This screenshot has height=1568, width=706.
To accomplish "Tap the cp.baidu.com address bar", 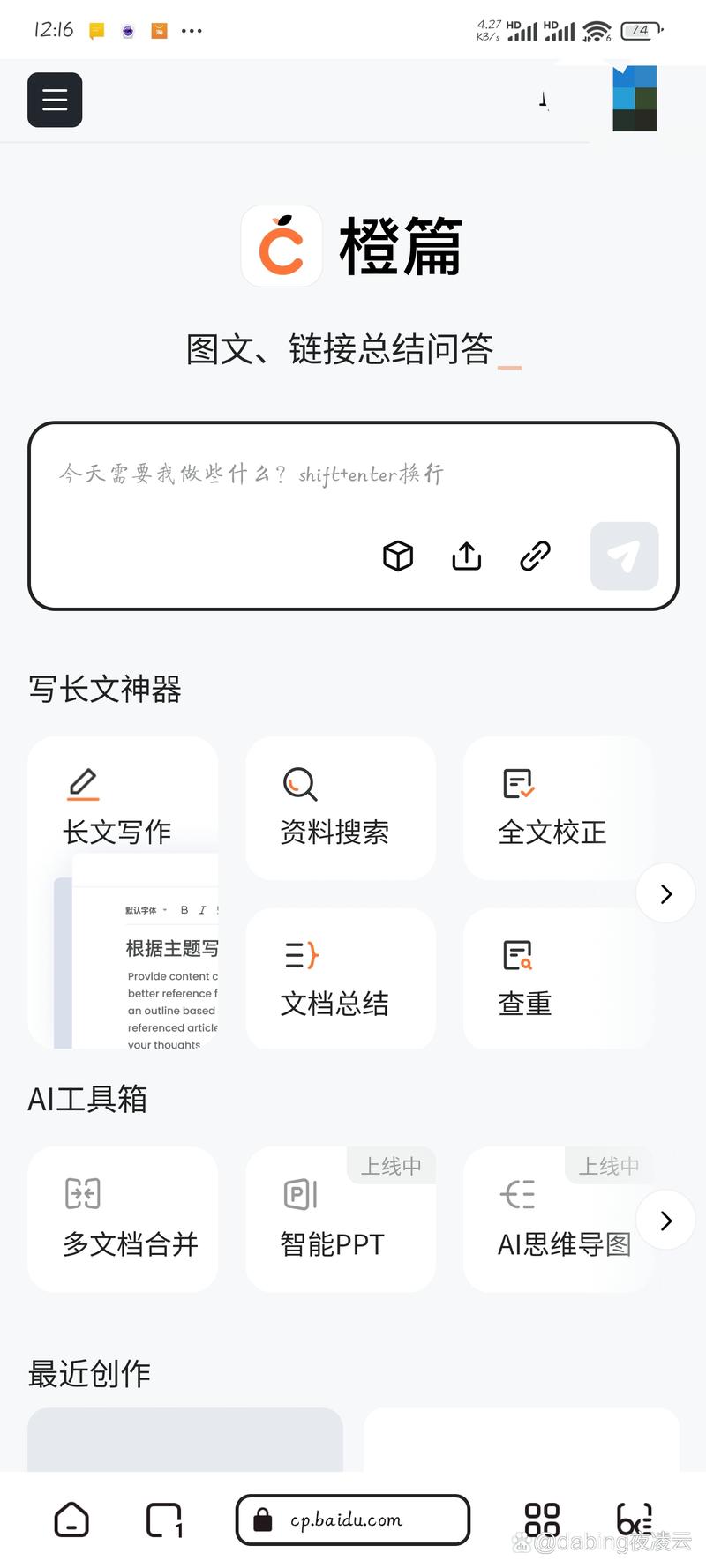I will [x=352, y=1519].
